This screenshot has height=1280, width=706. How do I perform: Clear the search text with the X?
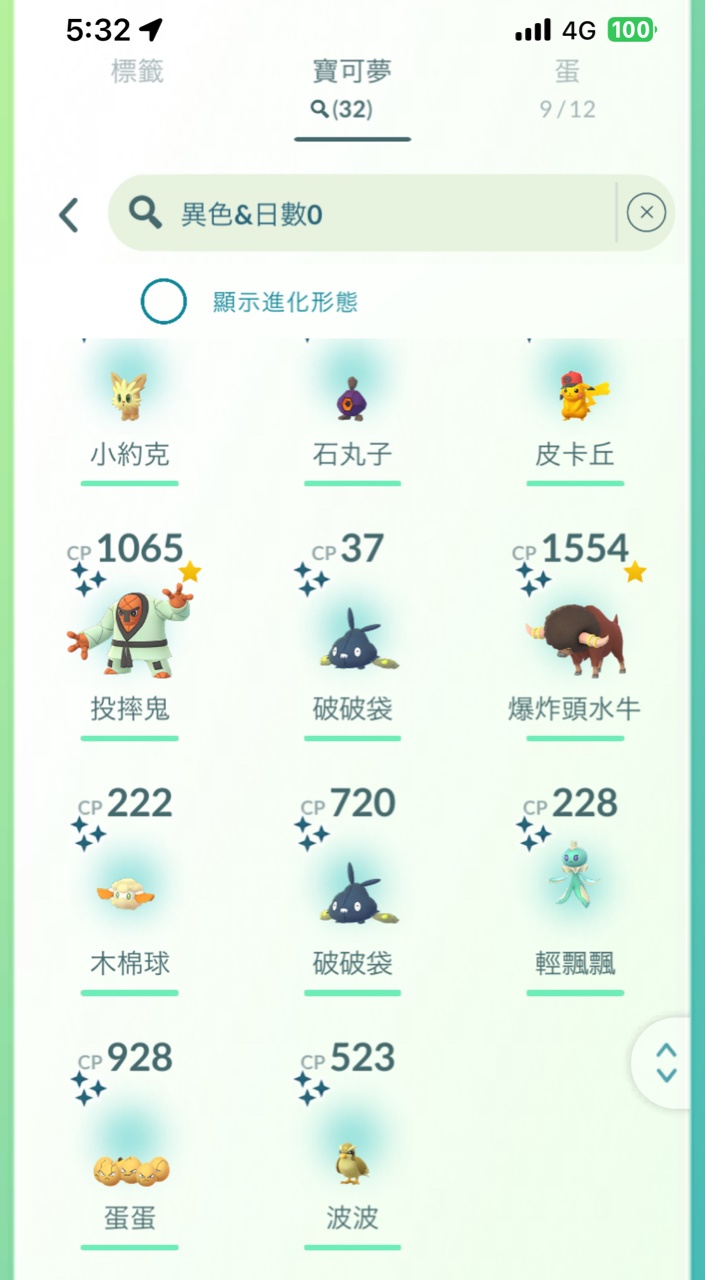click(x=646, y=213)
